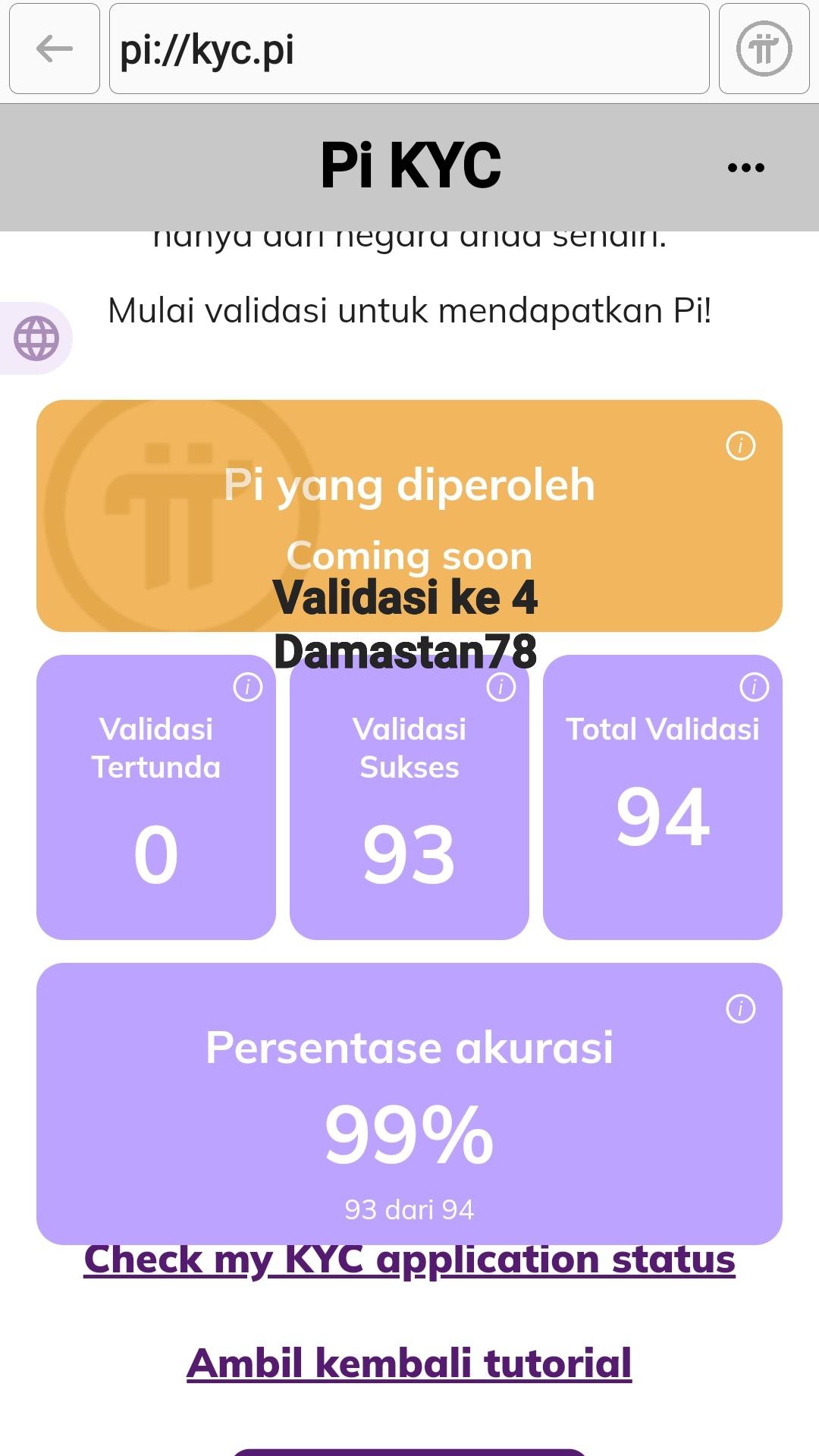
Task: Open the Pi logo button
Action: point(764,49)
